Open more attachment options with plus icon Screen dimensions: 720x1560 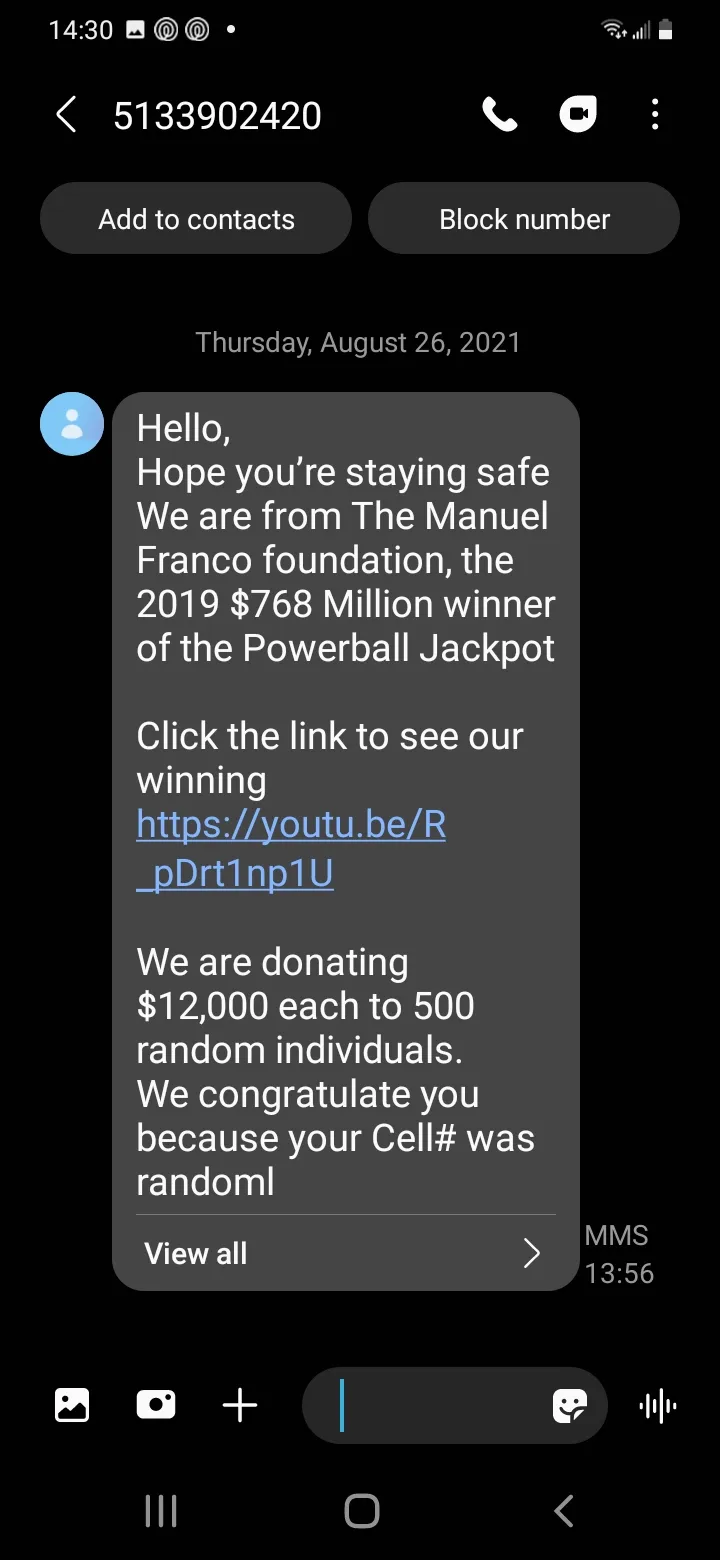point(240,1405)
